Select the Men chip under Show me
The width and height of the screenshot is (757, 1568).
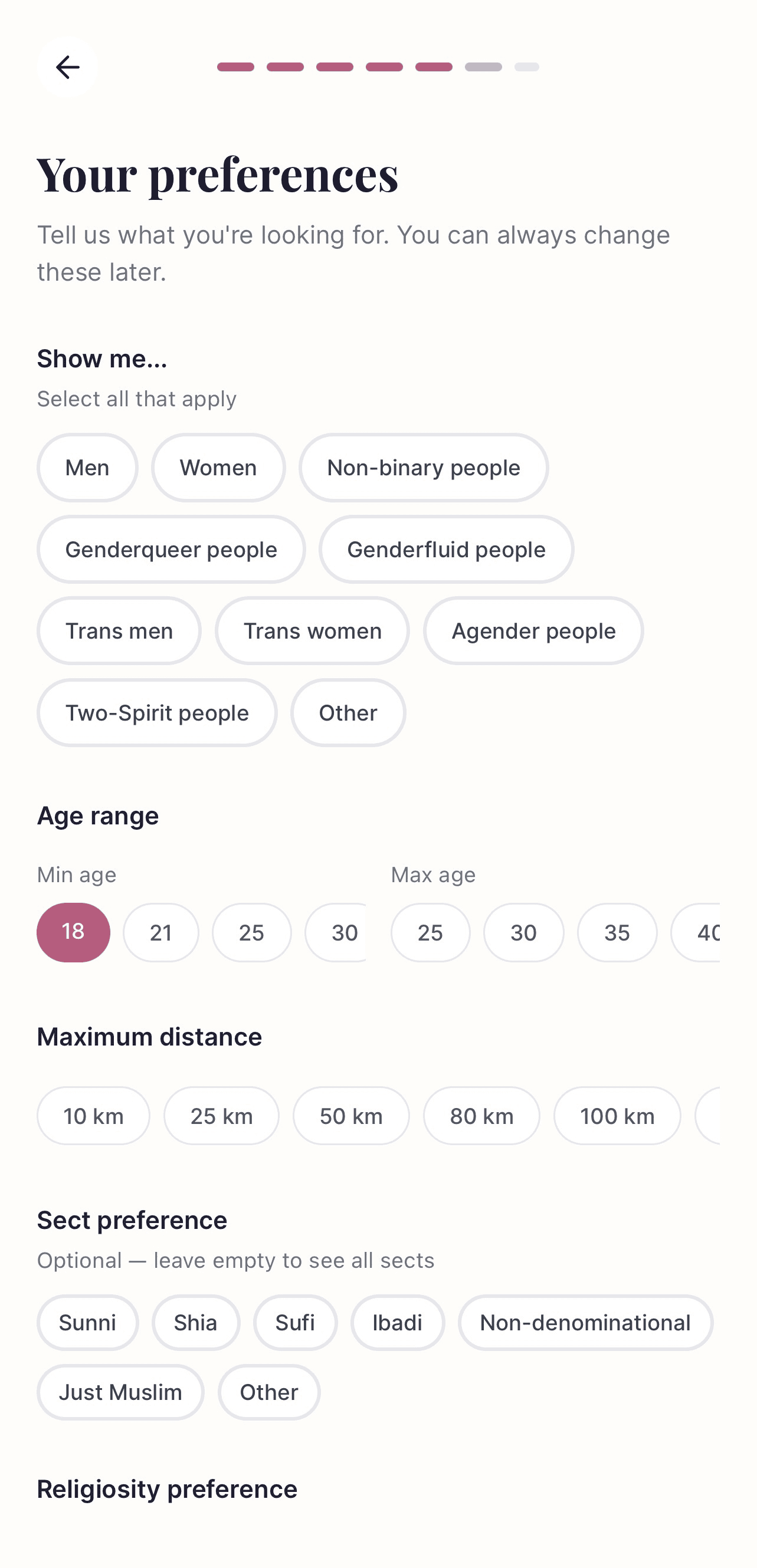point(87,468)
